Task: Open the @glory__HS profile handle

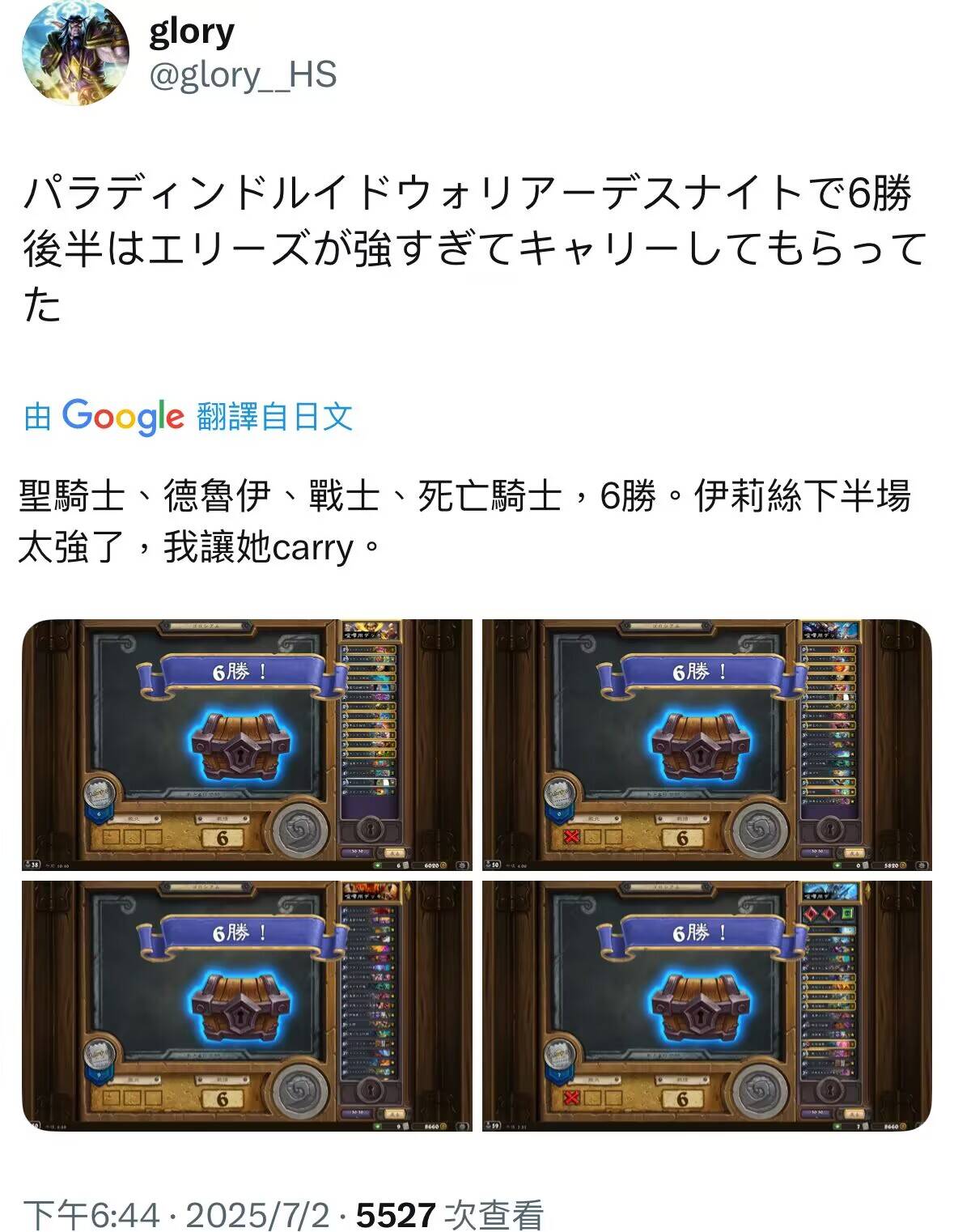Action: (x=243, y=74)
